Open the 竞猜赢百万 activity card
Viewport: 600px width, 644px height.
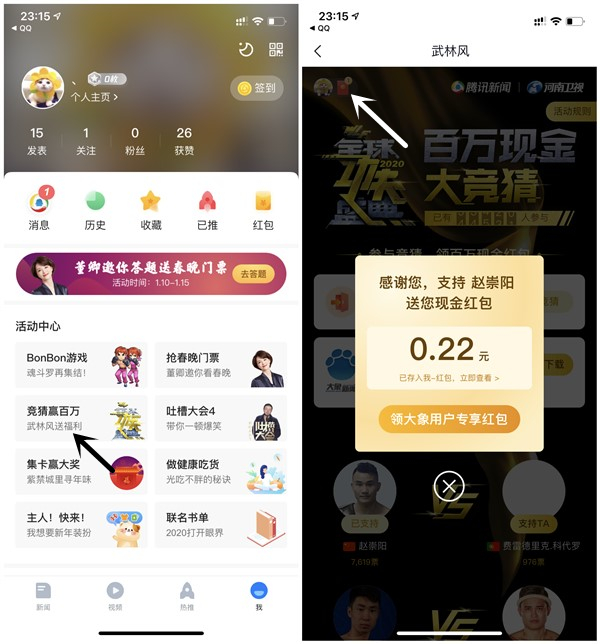pos(82,418)
